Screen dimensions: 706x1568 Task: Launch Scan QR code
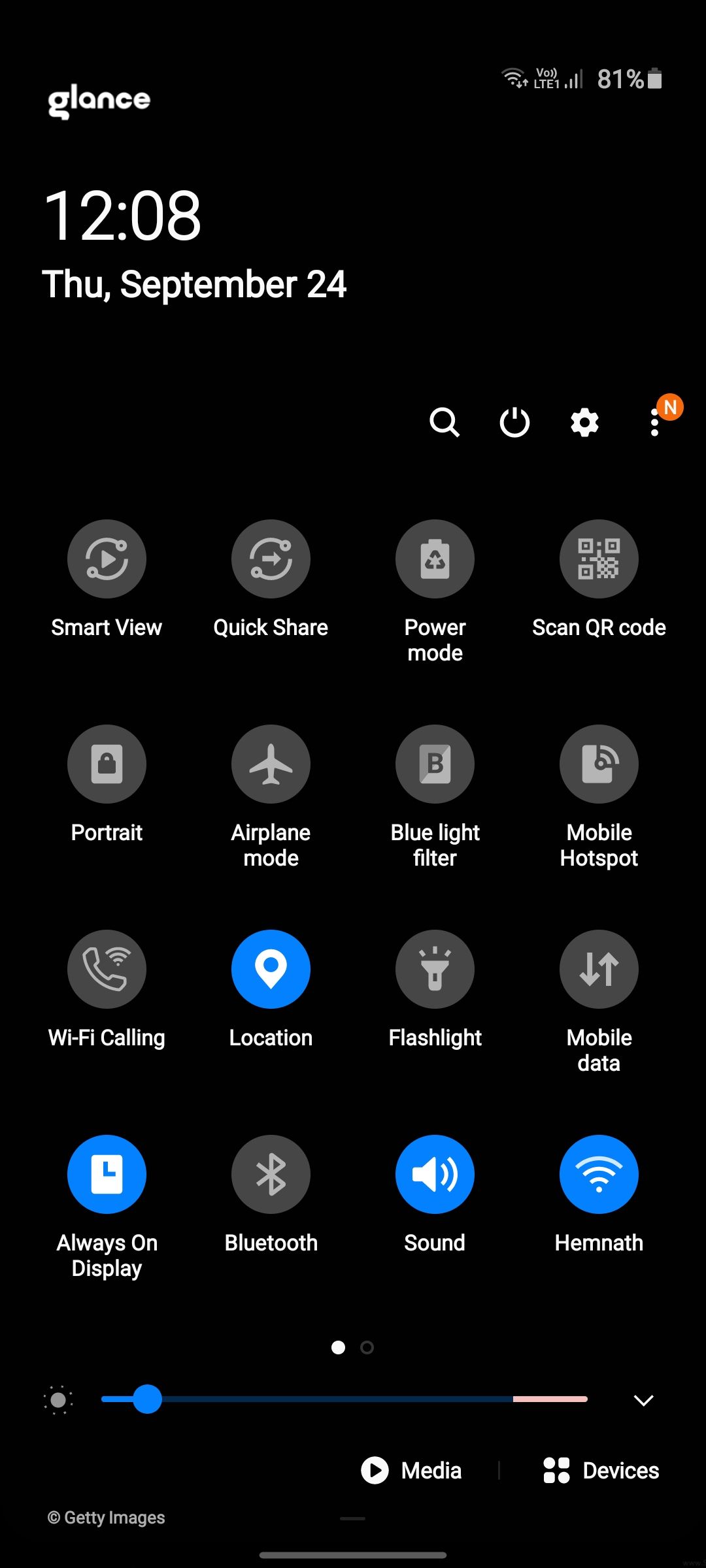[x=599, y=559]
